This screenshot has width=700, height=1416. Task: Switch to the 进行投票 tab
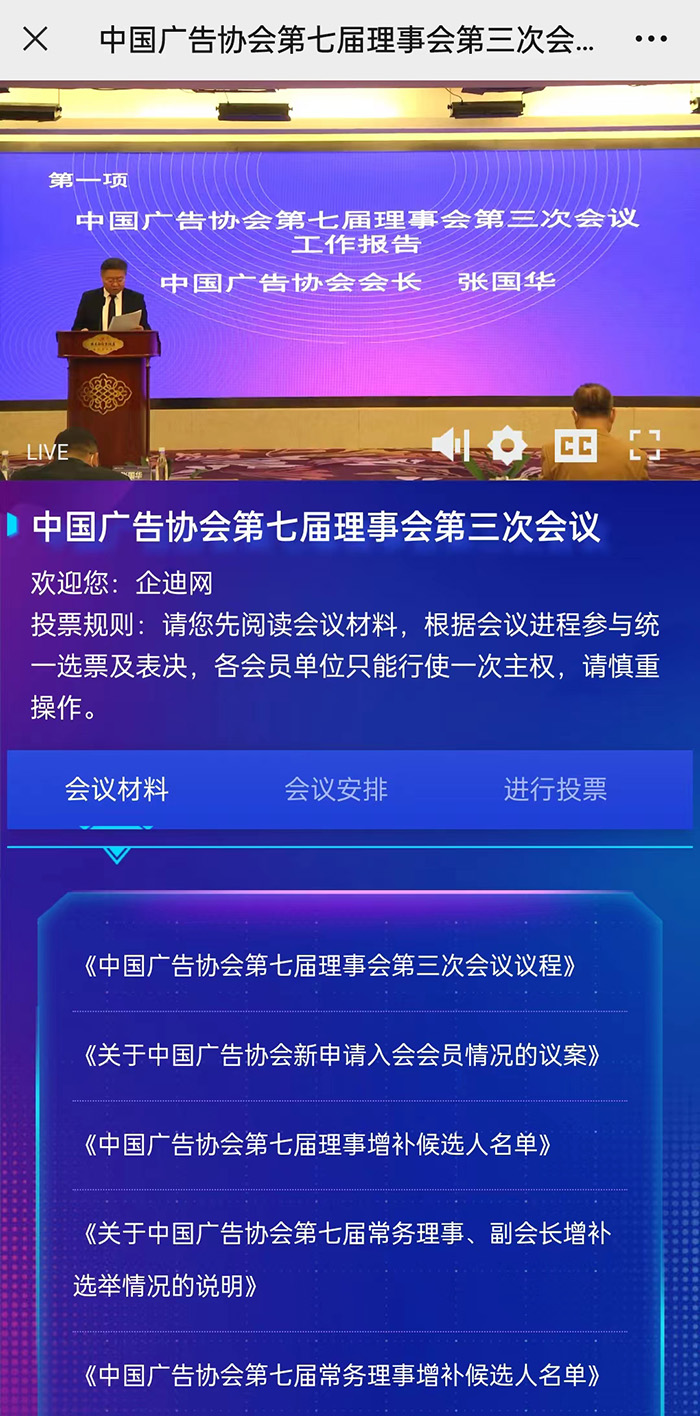coord(555,789)
